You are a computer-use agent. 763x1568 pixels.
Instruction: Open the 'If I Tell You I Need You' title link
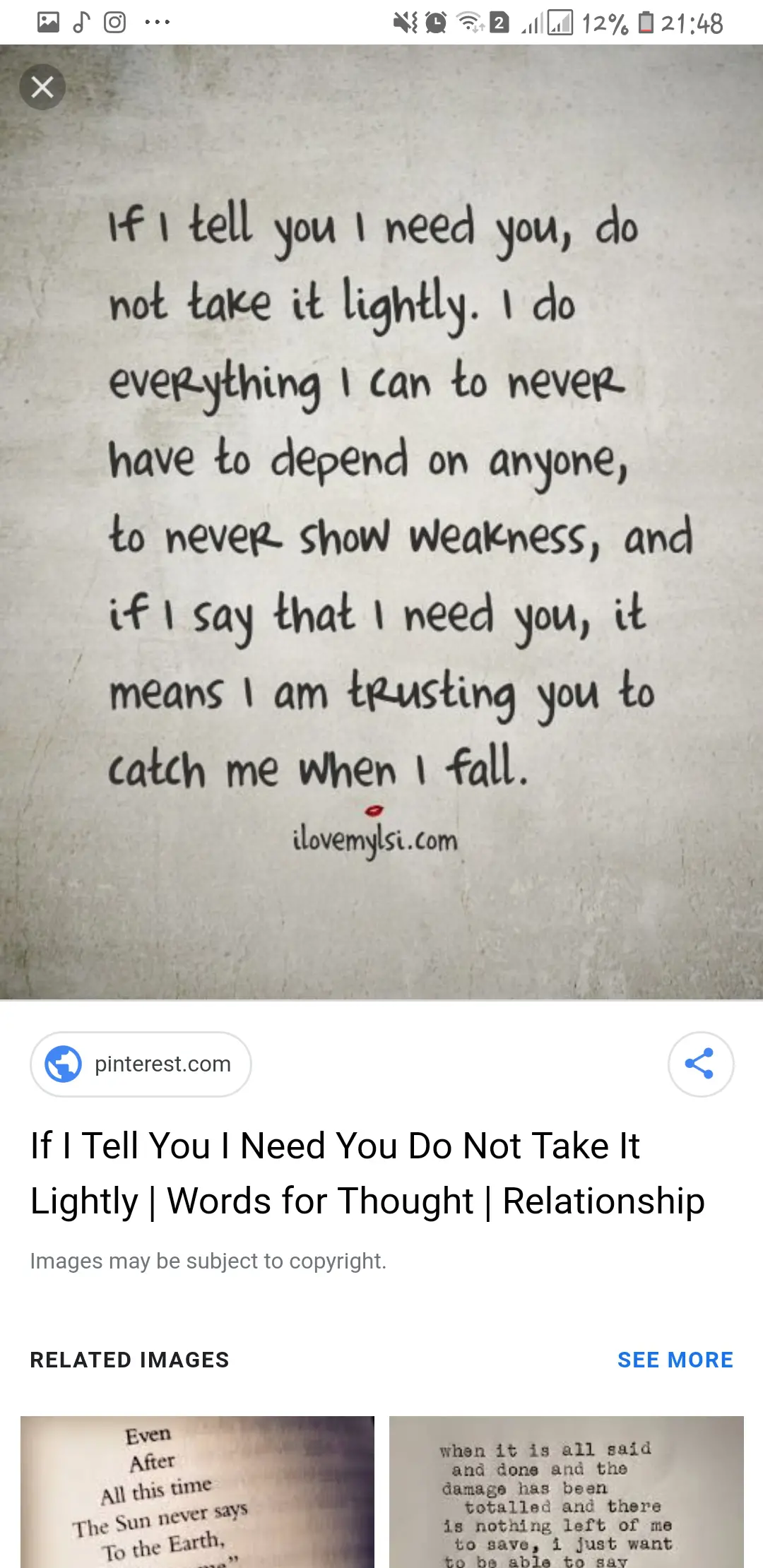click(367, 1172)
